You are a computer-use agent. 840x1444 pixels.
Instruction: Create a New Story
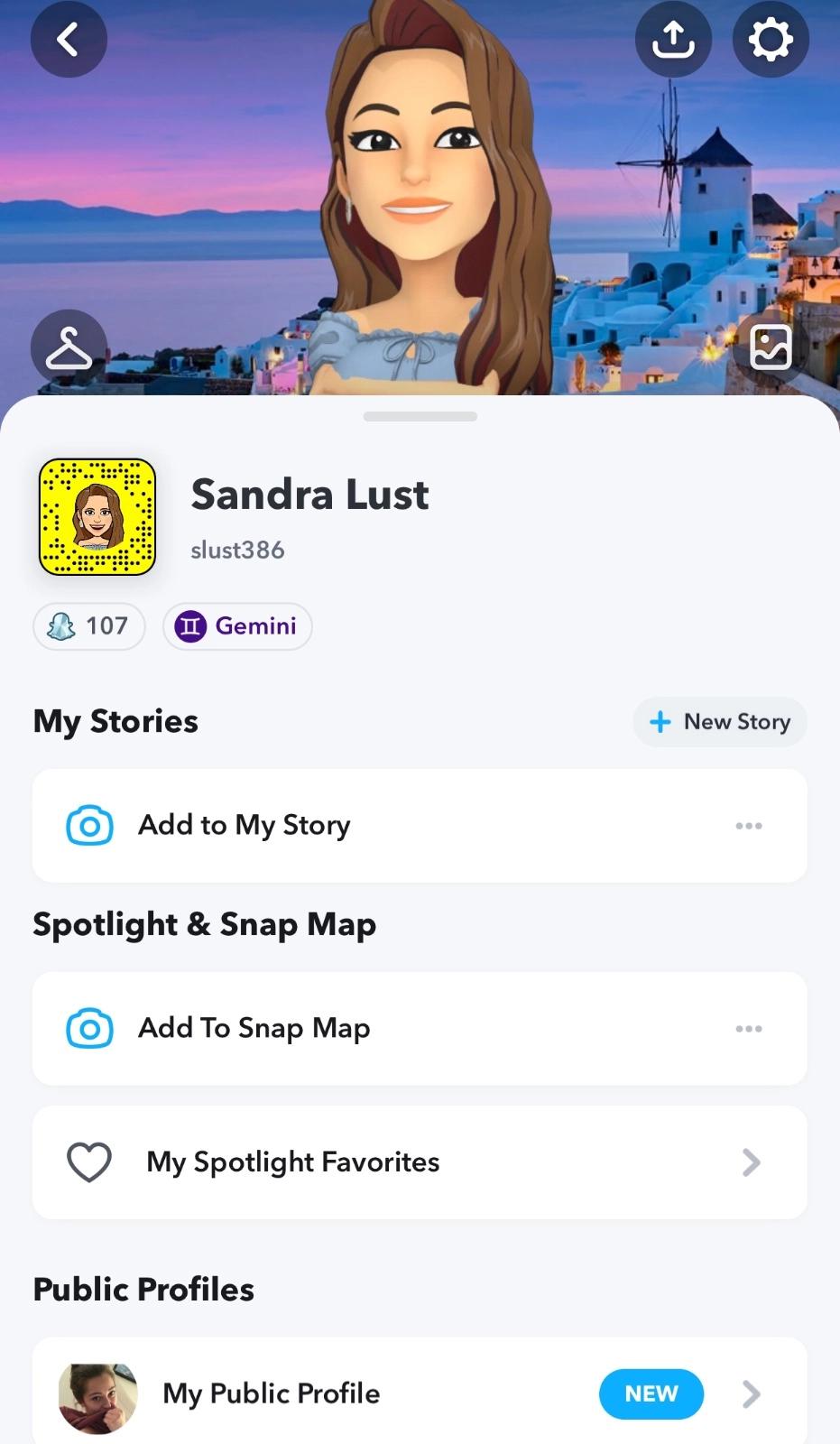coord(719,722)
